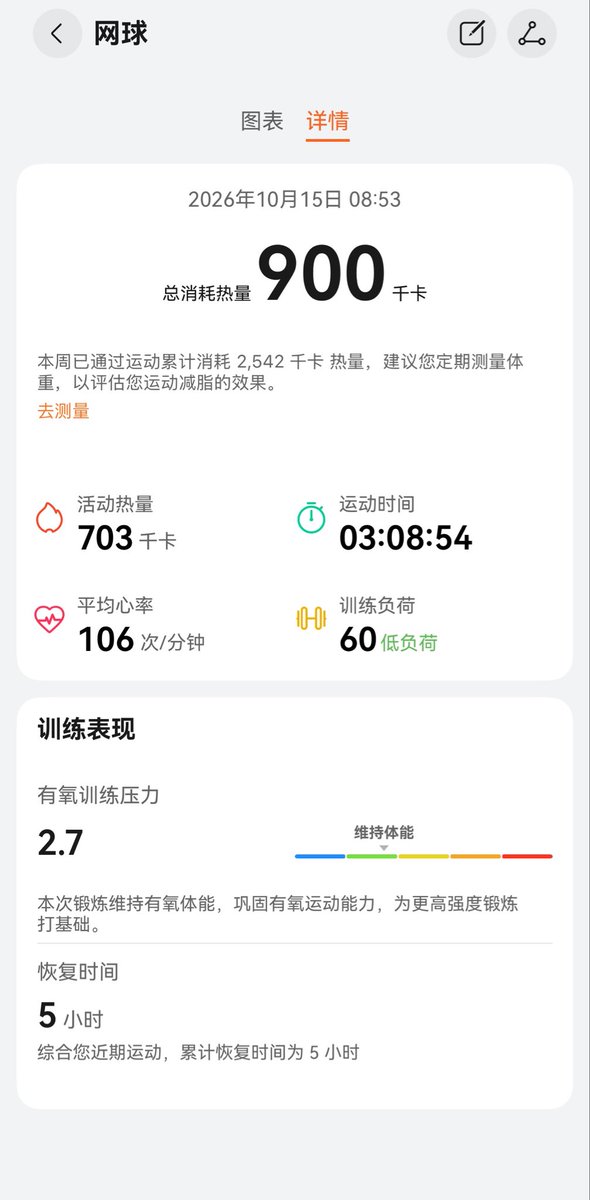Go back from the 网球 workout page
Viewport: 590px width, 1200px height.
(x=57, y=33)
